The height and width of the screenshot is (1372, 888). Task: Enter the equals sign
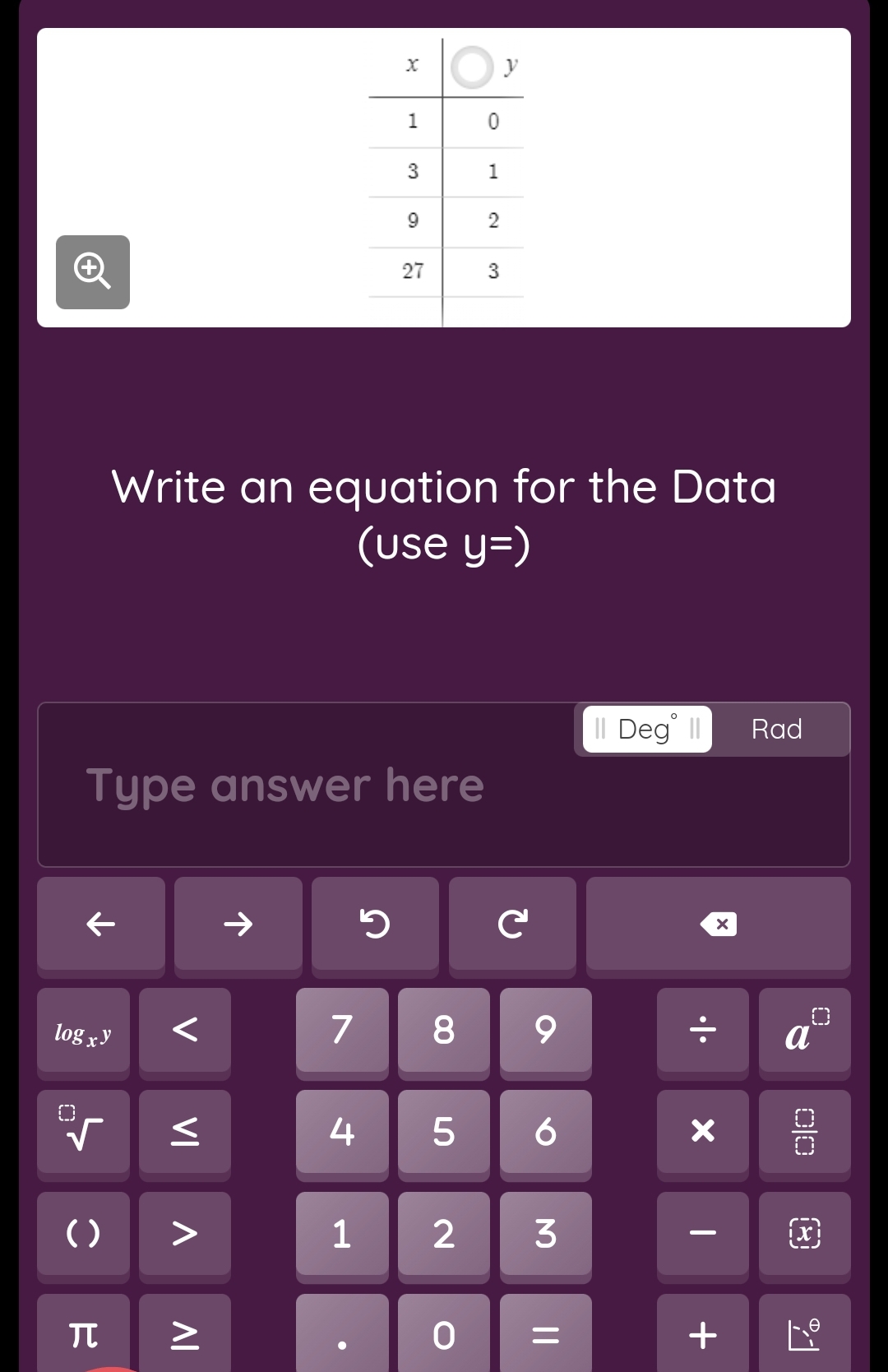[x=545, y=1333]
